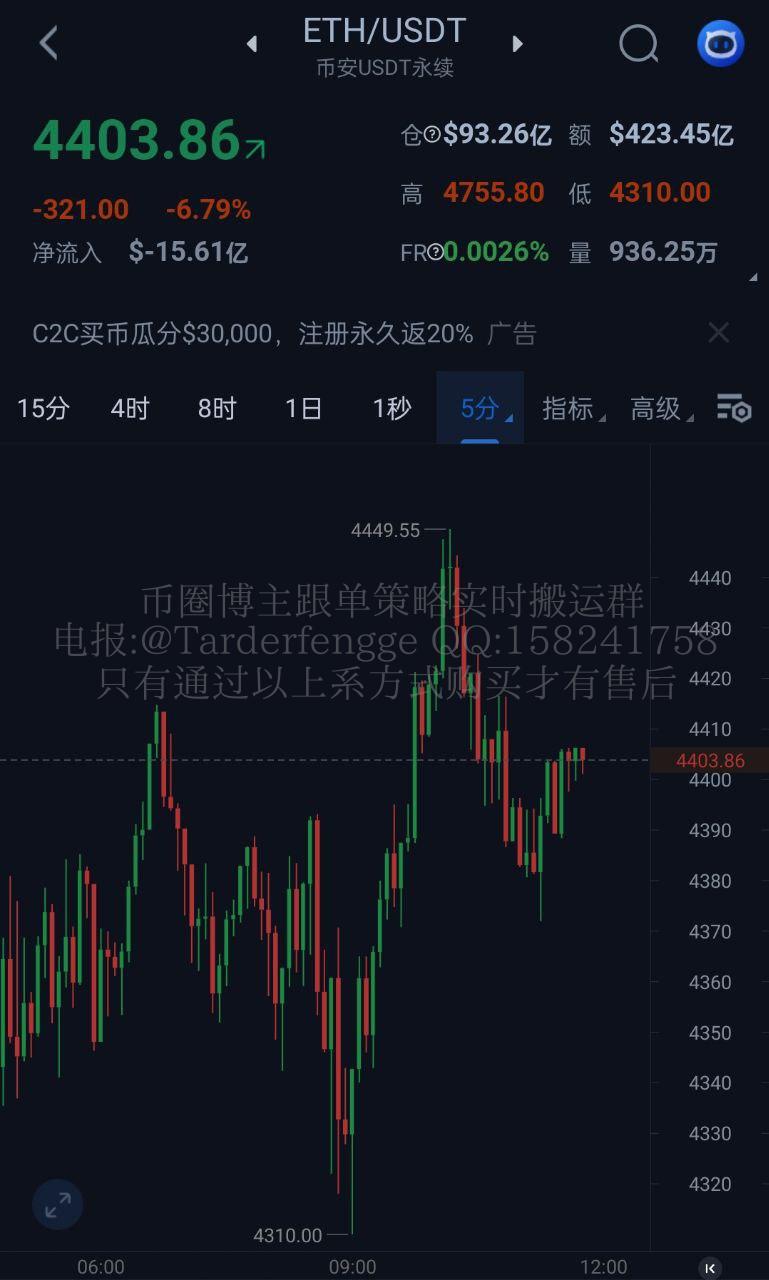Select the 1日 timeframe
Viewport: 769px width, 1280px height.
(303, 408)
